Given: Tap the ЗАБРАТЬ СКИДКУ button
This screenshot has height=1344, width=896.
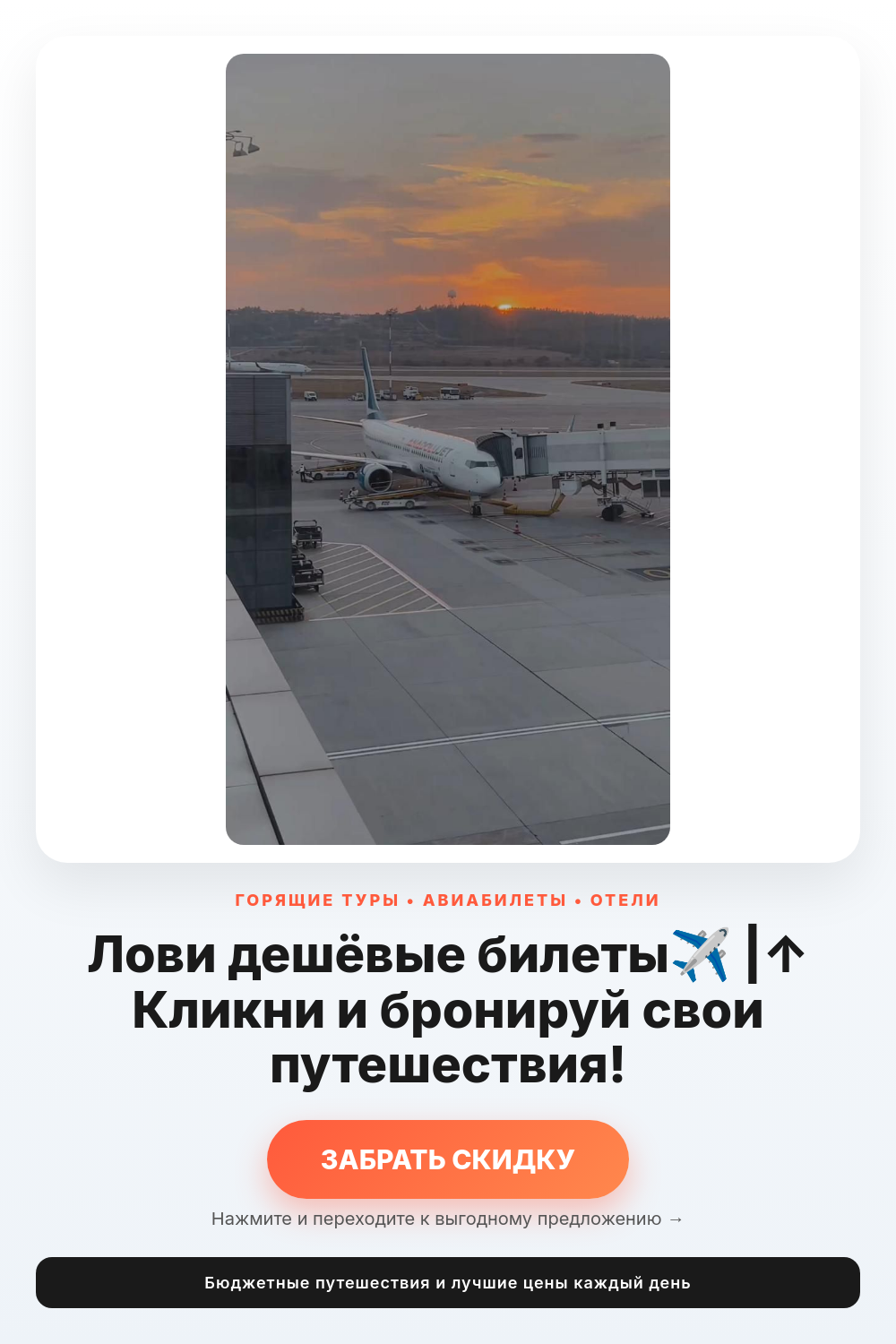Looking at the screenshot, I should pyautogui.click(x=448, y=1159).
